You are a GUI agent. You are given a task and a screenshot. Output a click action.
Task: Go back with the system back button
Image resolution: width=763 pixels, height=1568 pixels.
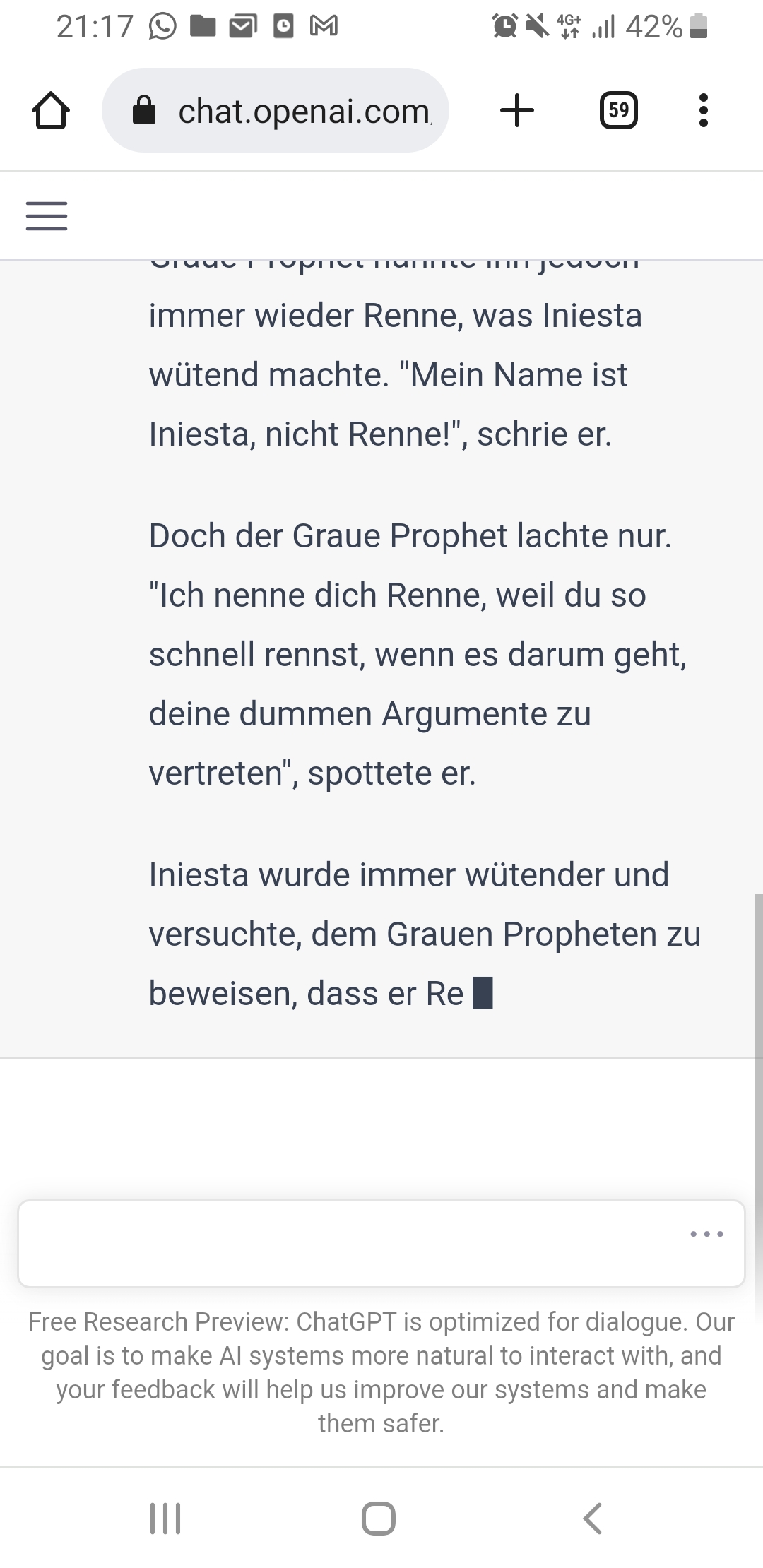coord(592,1519)
